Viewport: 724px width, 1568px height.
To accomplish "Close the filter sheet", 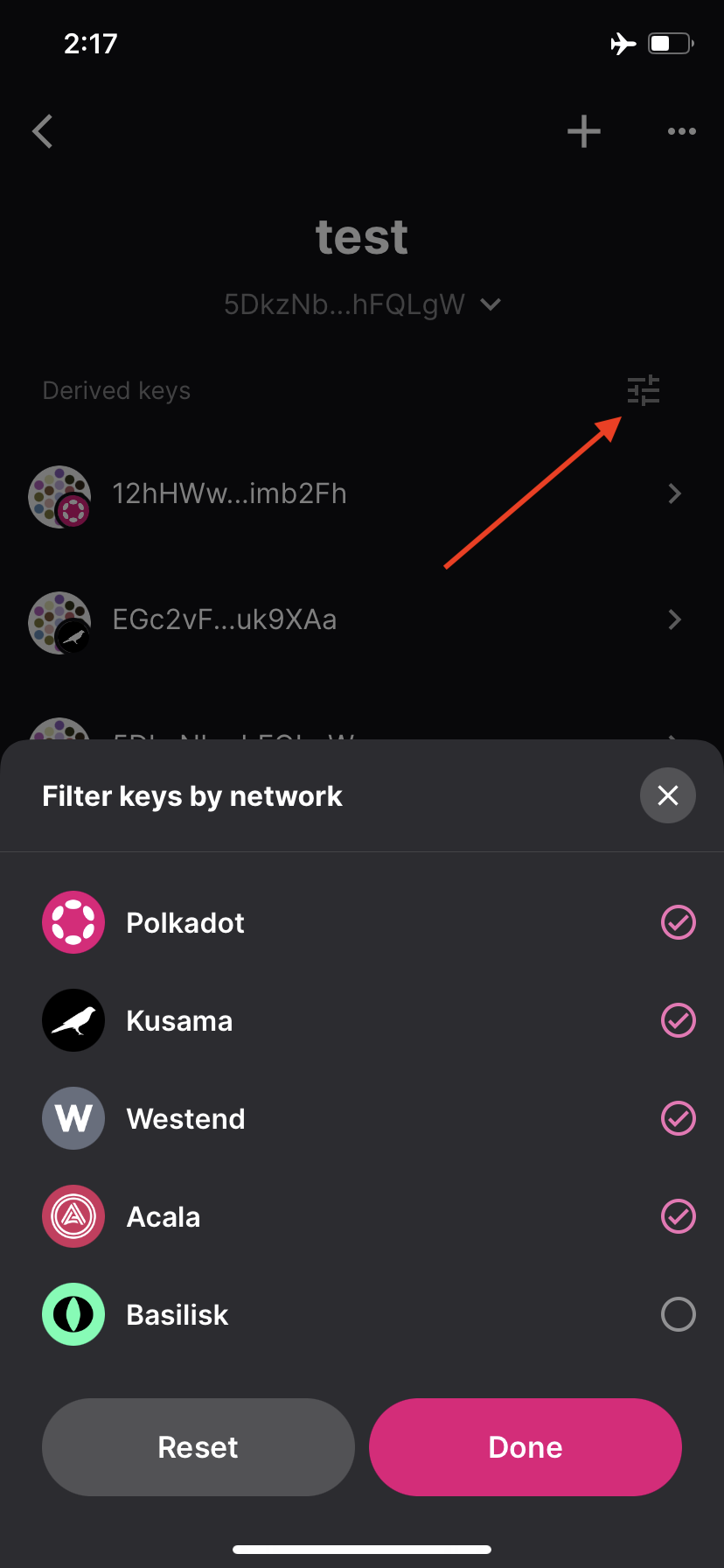I will click(667, 795).
